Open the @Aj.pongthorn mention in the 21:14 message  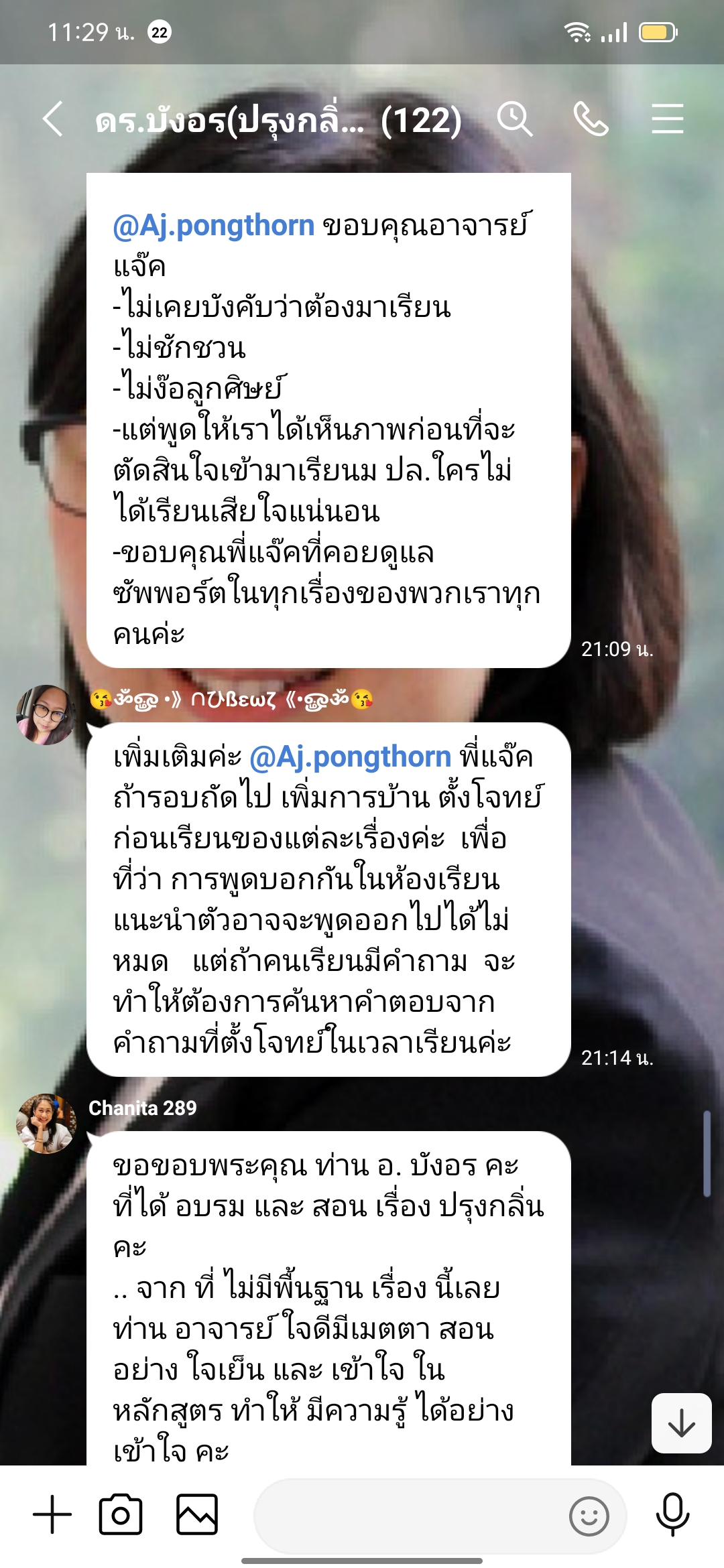[350, 757]
